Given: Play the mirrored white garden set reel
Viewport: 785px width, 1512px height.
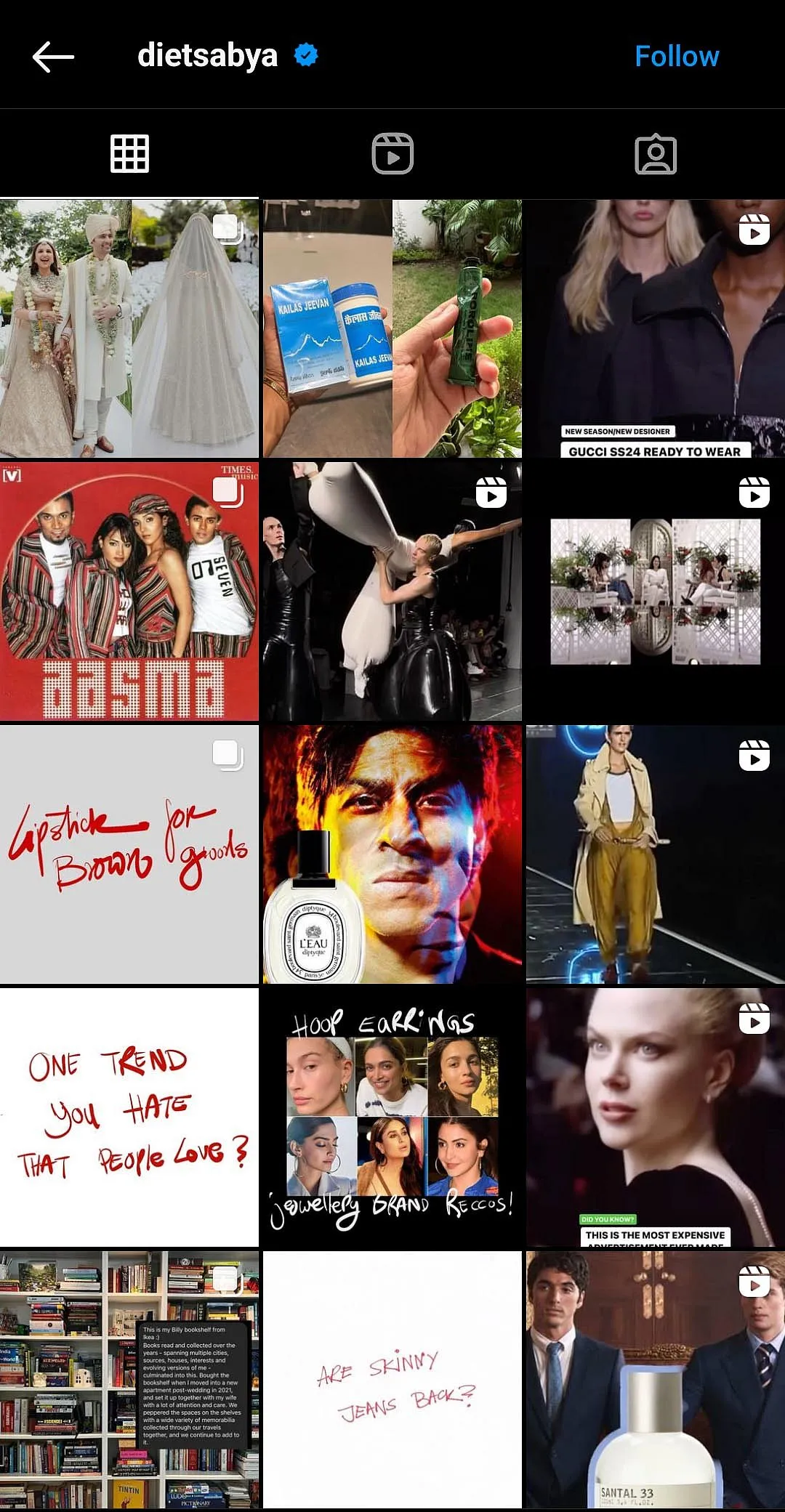Looking at the screenshot, I should pyautogui.click(x=656, y=591).
